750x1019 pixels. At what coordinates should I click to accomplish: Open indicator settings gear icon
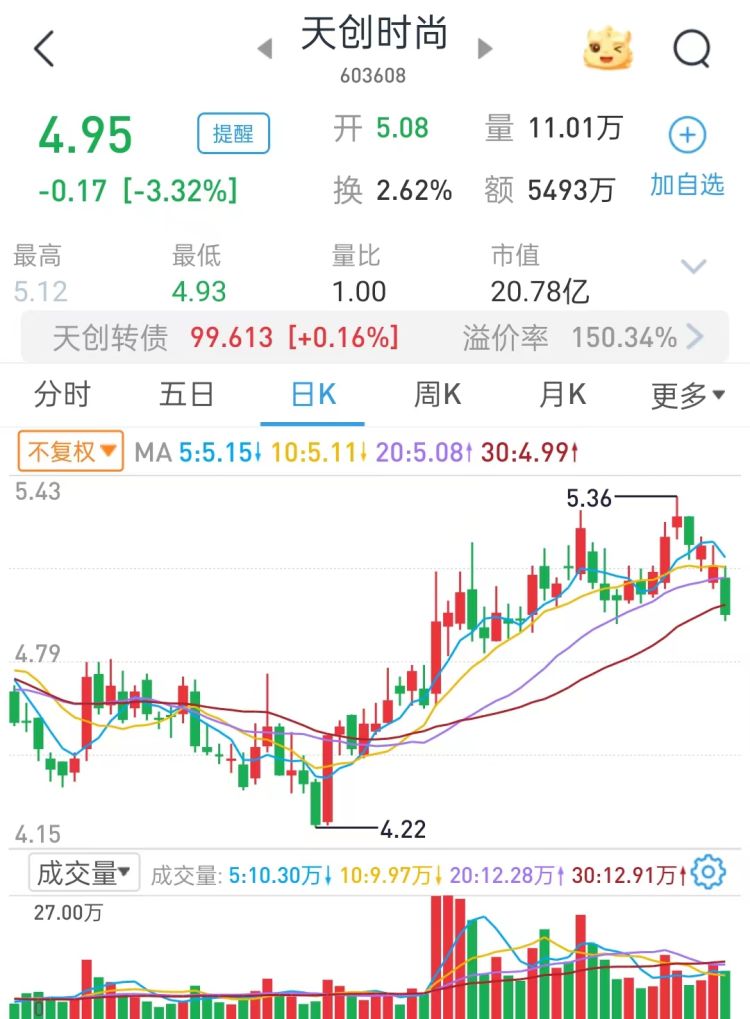[x=708, y=873]
